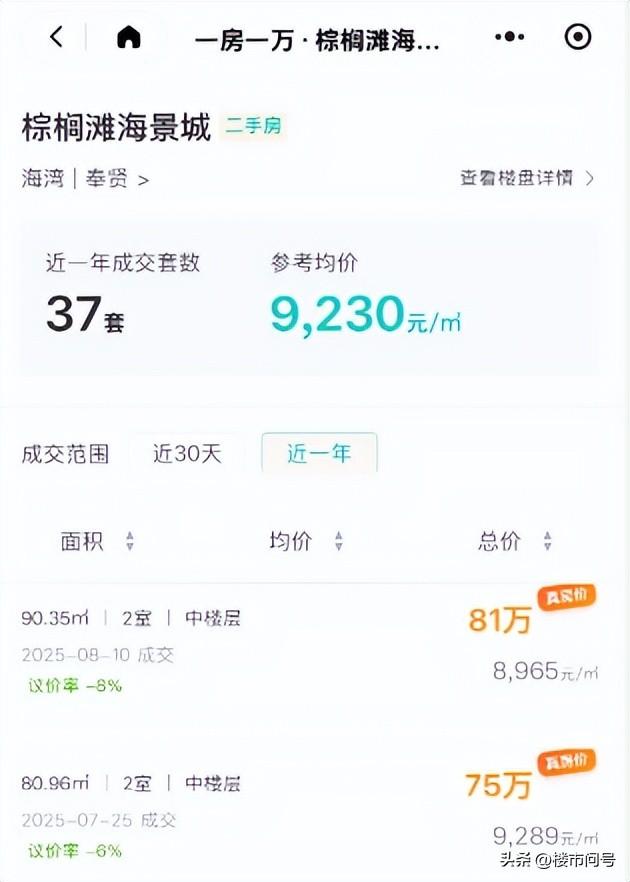The width and height of the screenshot is (630, 882).
Task: Close the mini program with circle icon
Action: tap(578, 38)
